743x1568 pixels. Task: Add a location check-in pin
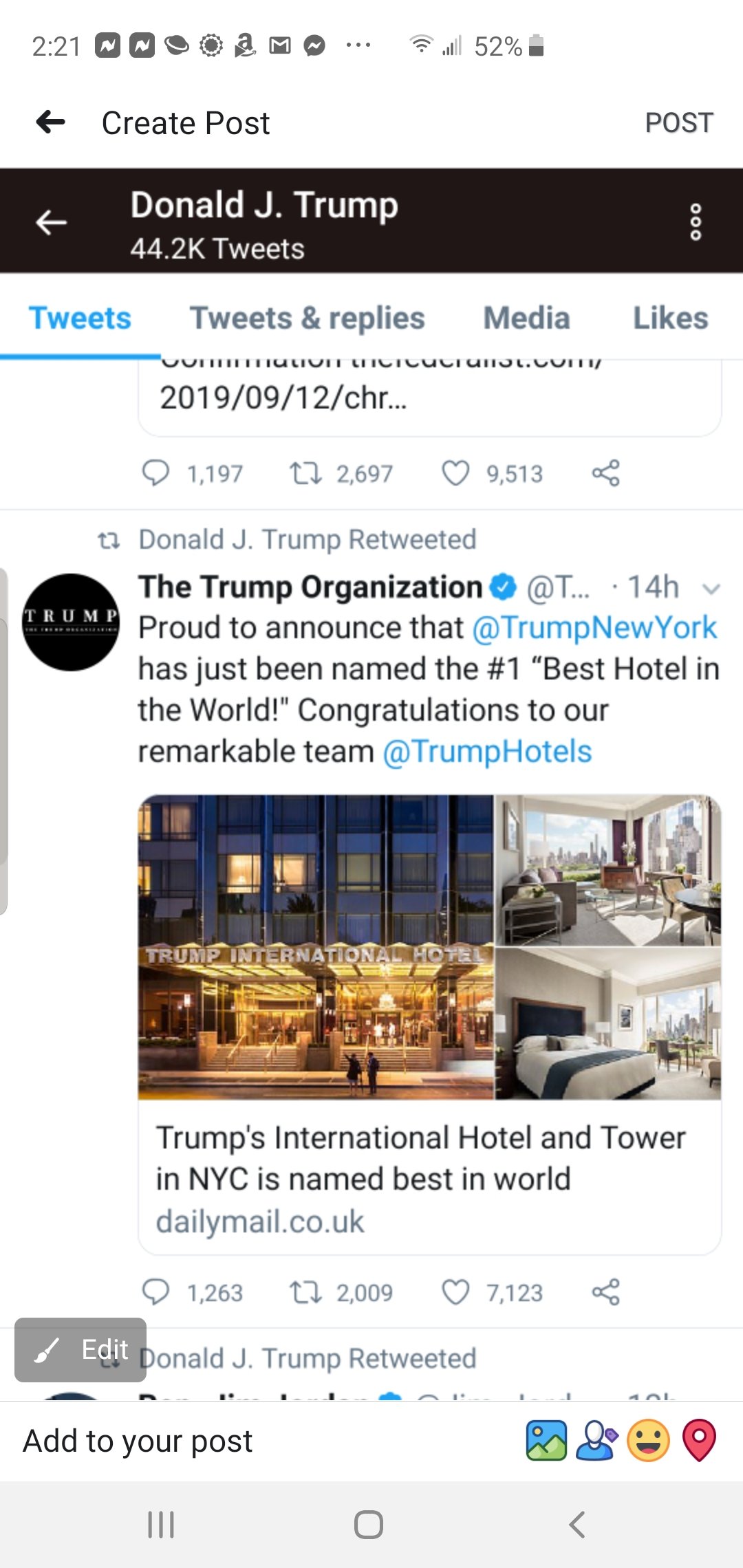(699, 1440)
